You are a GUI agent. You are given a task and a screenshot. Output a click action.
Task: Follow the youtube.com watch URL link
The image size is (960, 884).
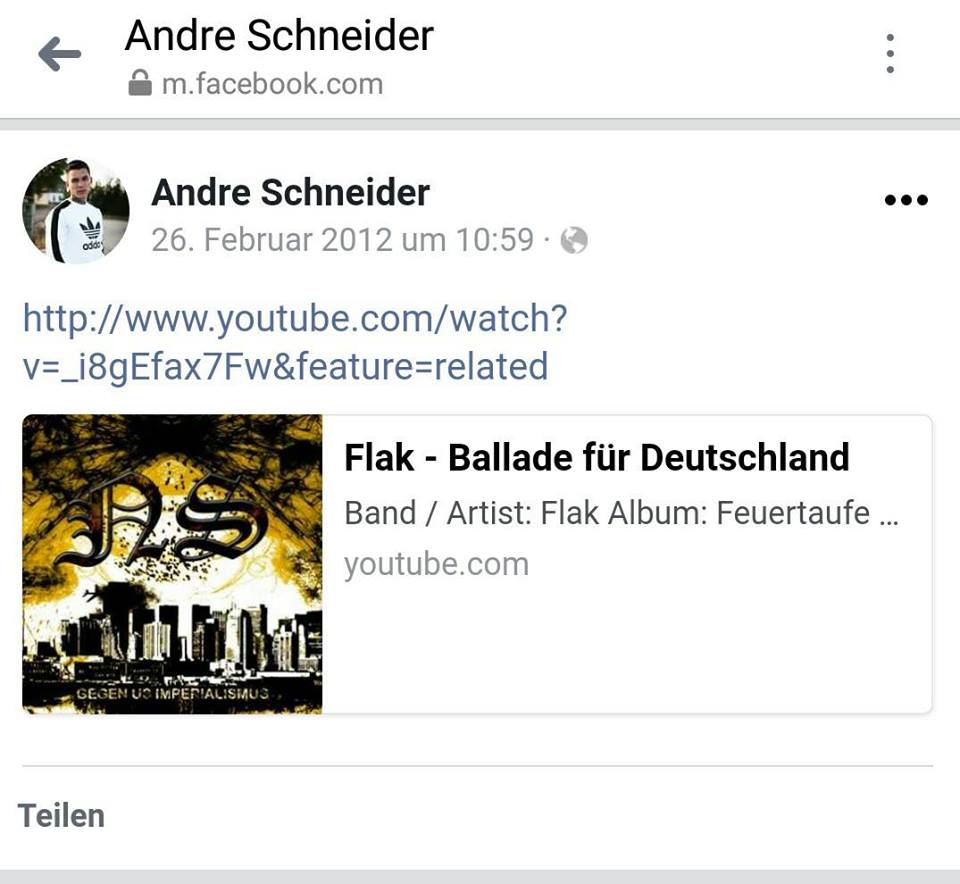[295, 342]
